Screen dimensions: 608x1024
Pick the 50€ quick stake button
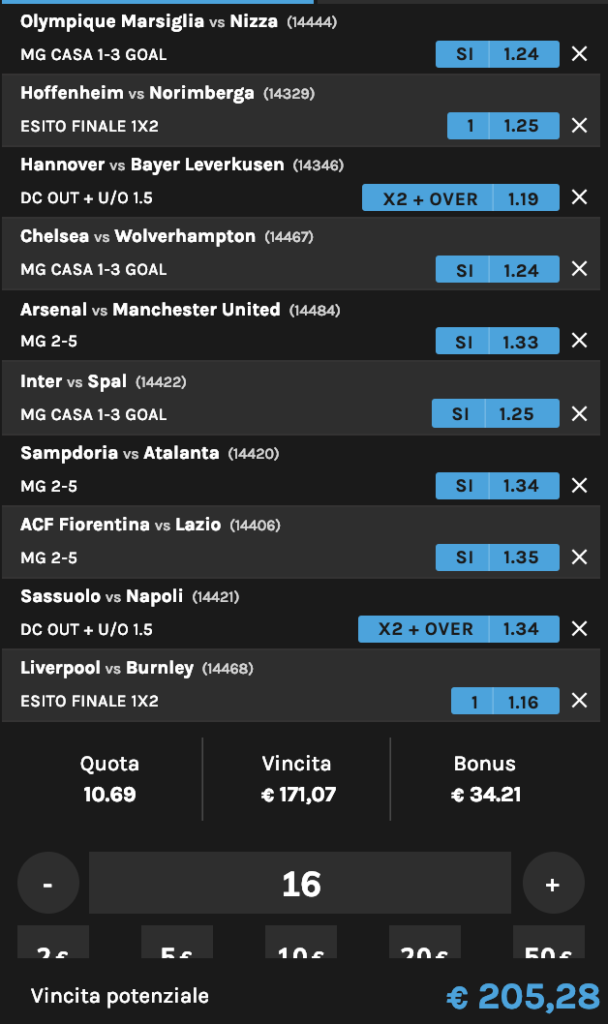[x=549, y=942]
